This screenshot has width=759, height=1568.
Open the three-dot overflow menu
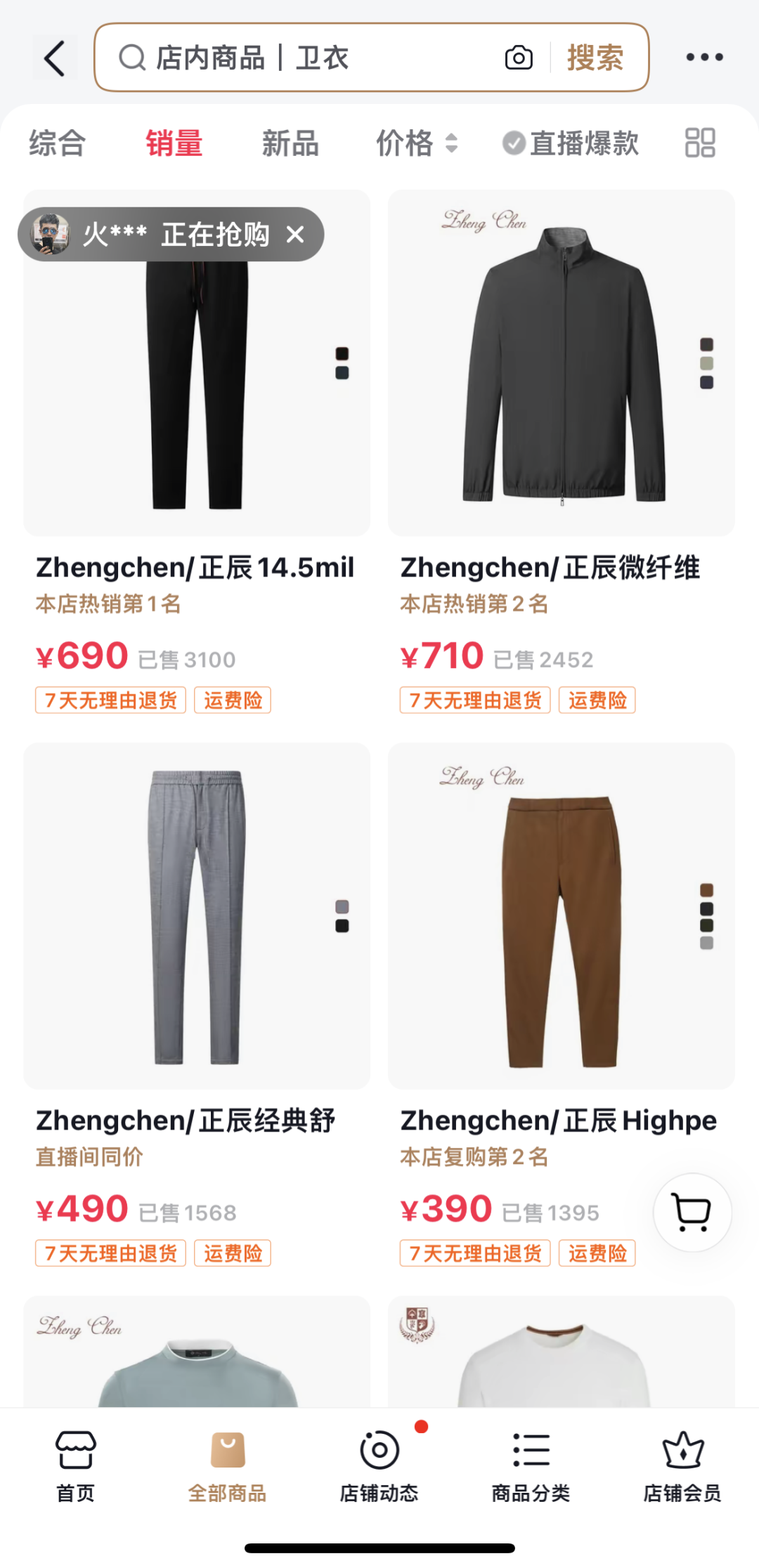704,58
